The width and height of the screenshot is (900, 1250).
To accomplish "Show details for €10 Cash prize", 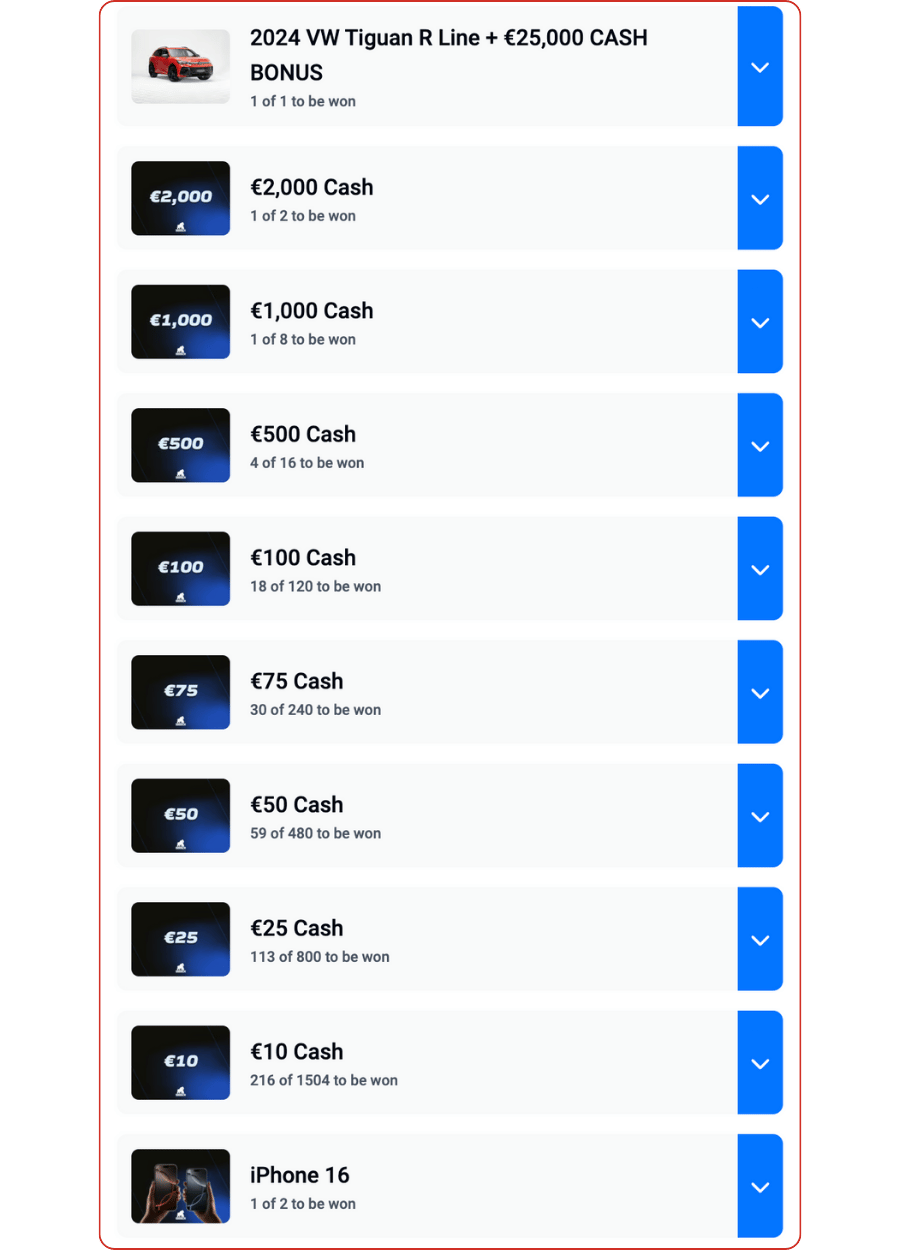I will (760, 1063).
